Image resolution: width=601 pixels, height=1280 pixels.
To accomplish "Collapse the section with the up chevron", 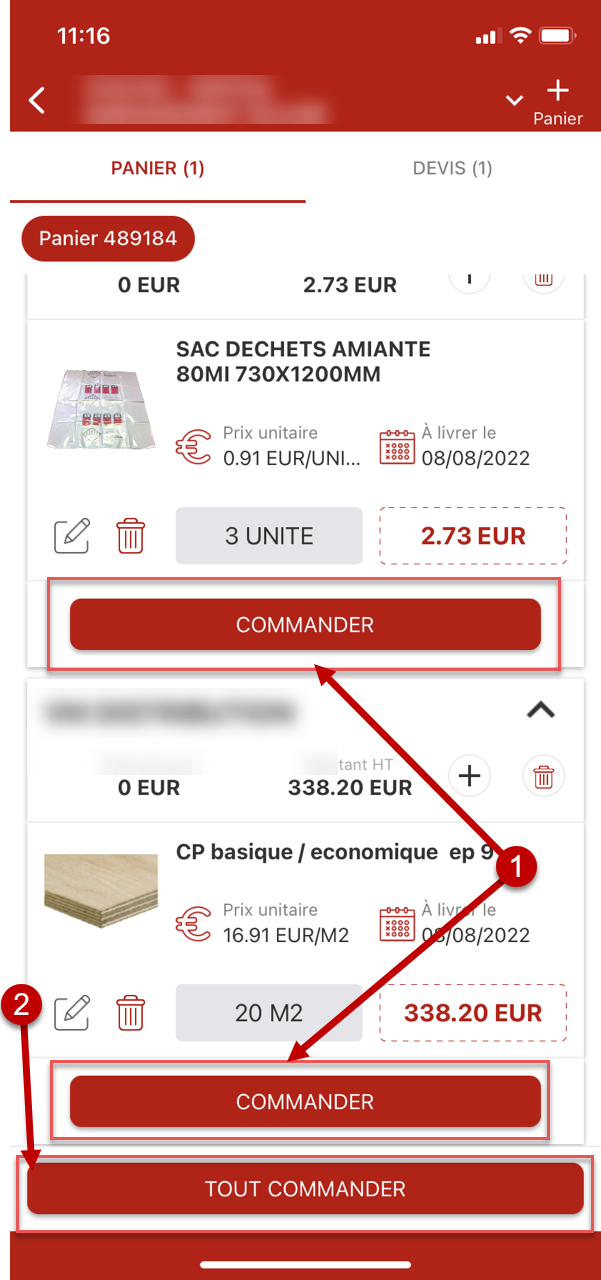I will 540,710.
